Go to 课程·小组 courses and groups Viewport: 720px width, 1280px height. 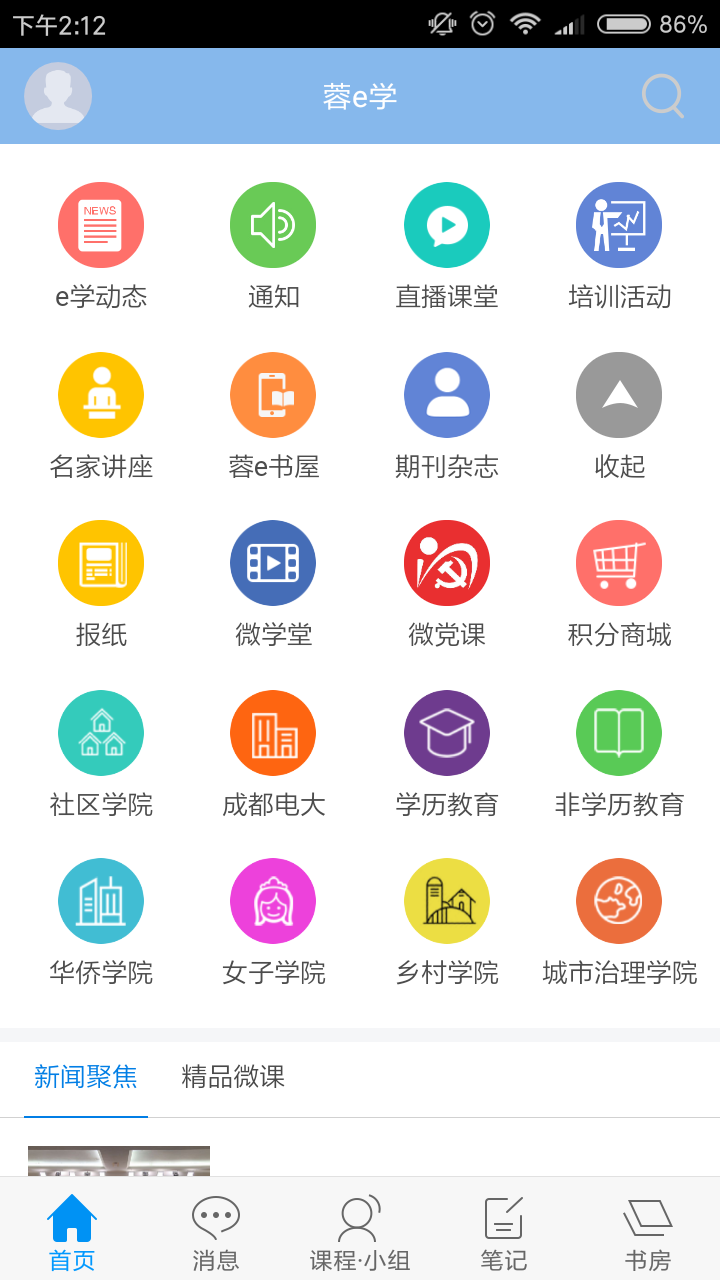point(358,1230)
